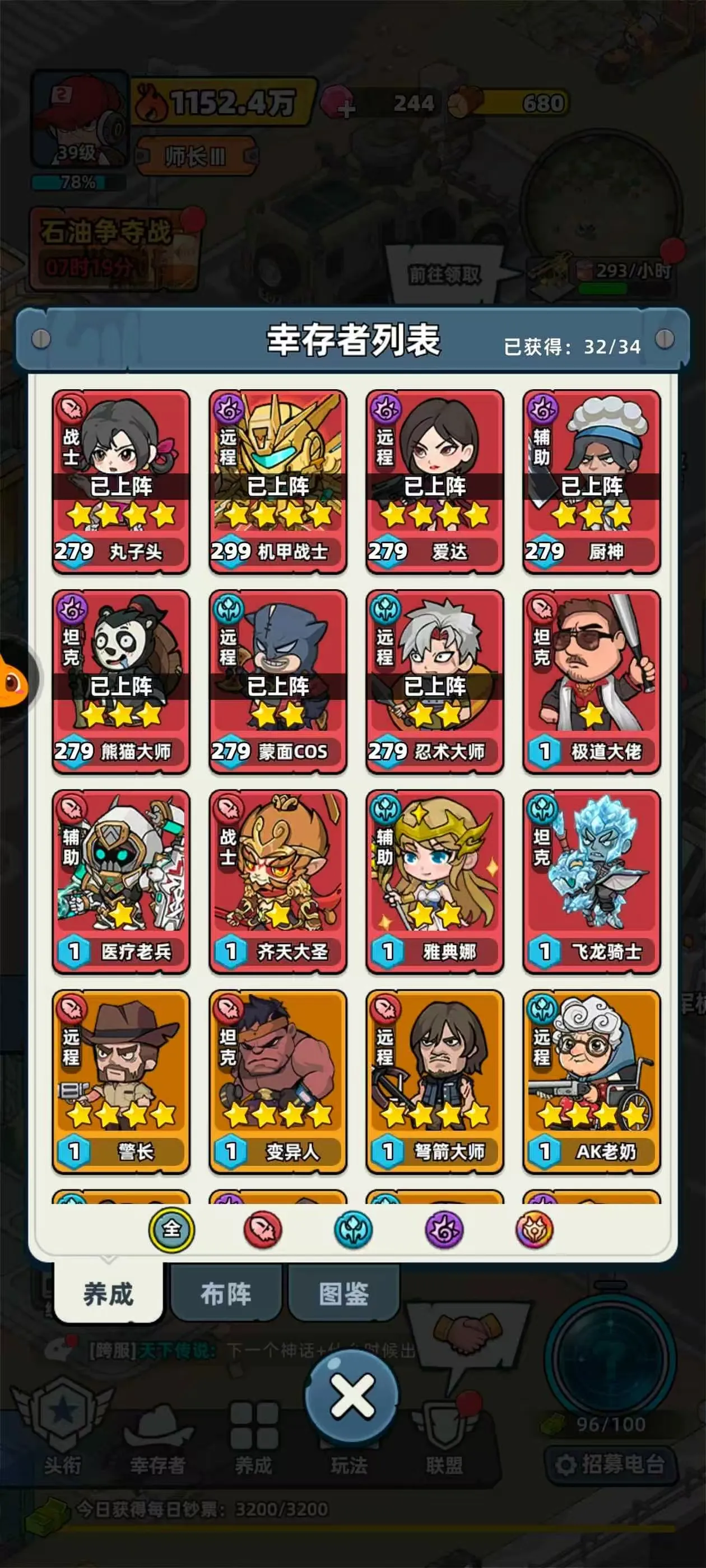Filter survivors by the teal faction icon
This screenshot has width=706, height=1568.
pos(354,1229)
